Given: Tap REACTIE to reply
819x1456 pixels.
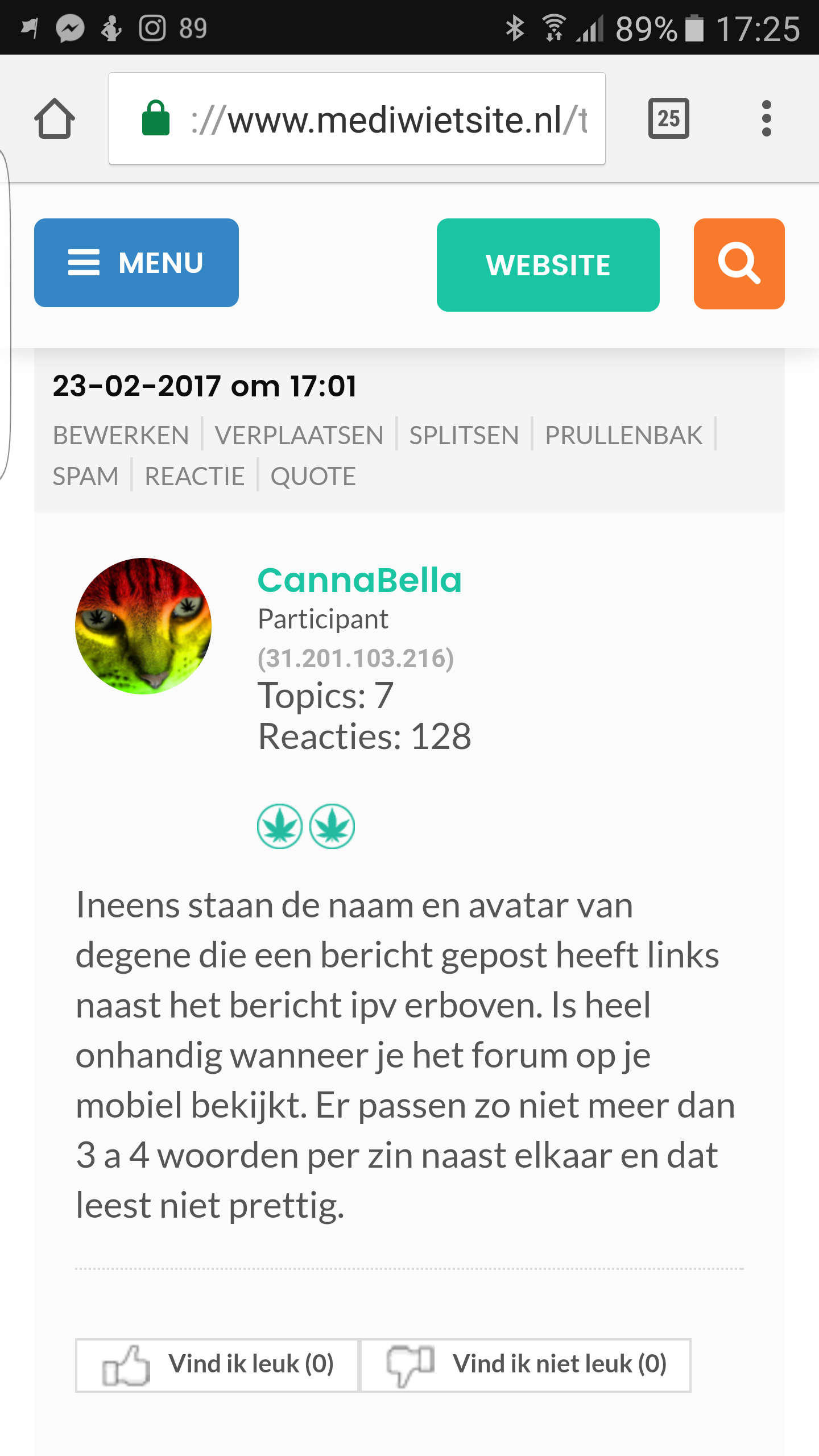Looking at the screenshot, I should (x=195, y=477).
